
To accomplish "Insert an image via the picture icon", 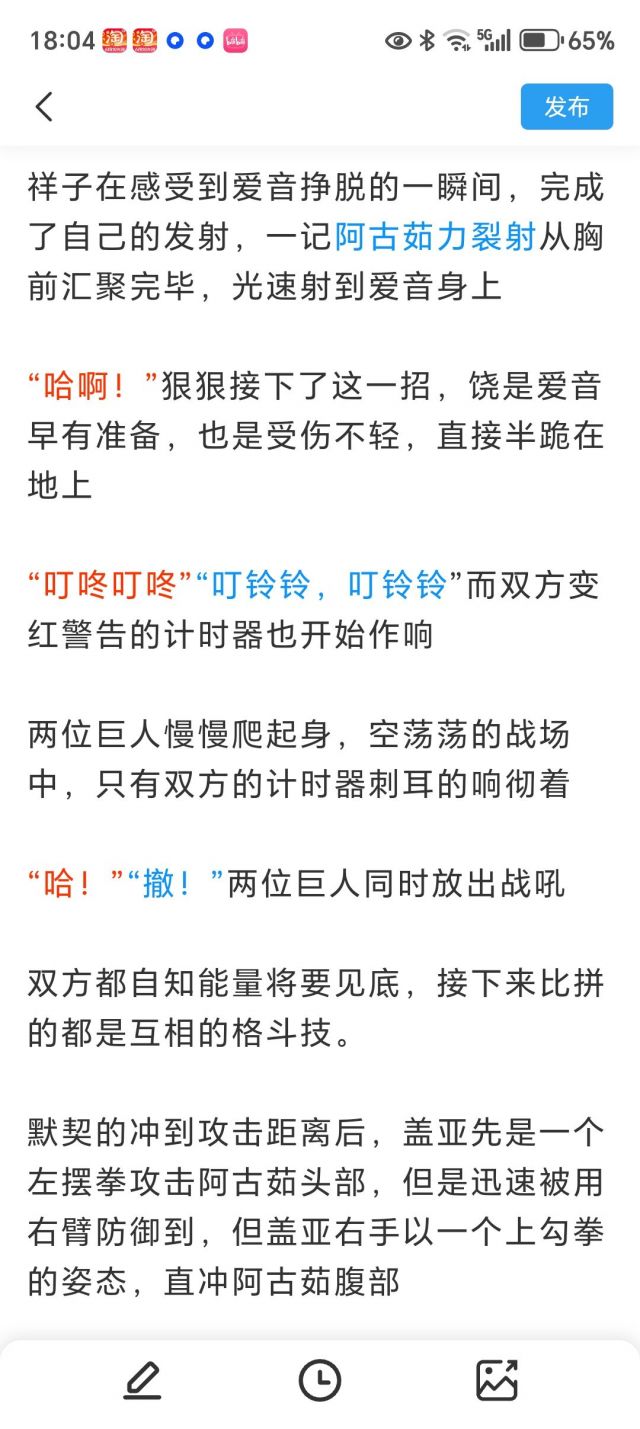I will [x=497, y=1381].
